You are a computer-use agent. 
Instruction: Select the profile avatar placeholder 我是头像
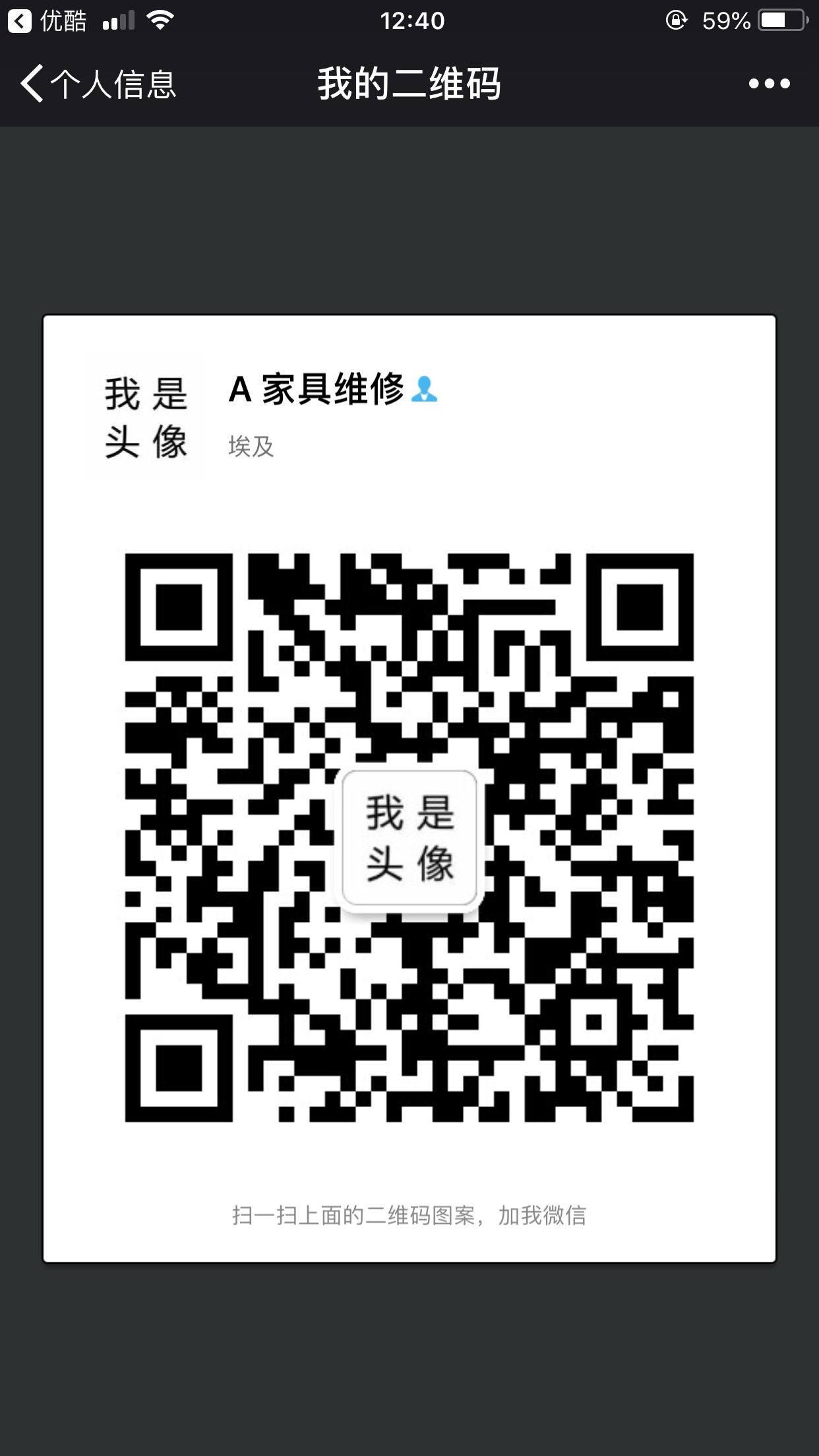click(x=144, y=416)
